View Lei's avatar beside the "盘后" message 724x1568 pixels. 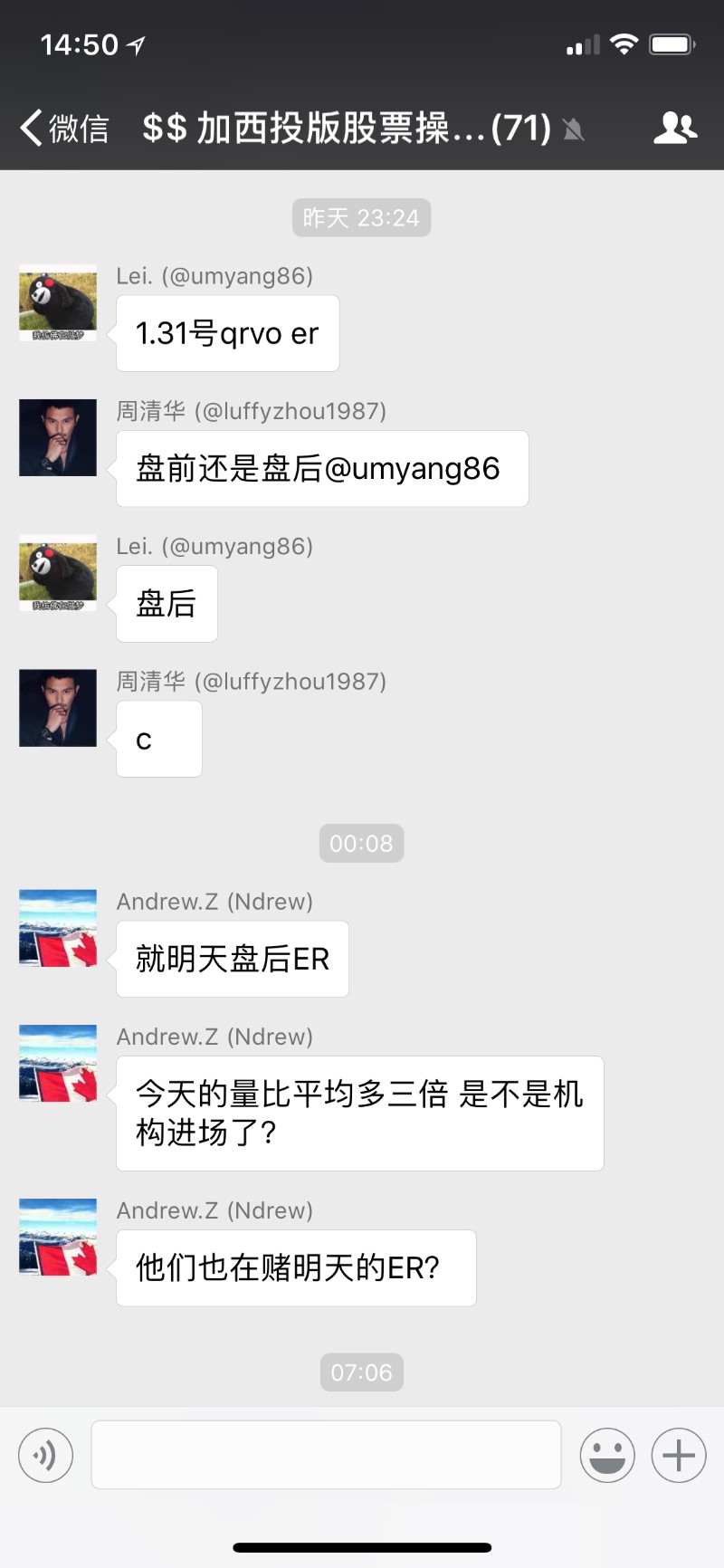[x=58, y=572]
